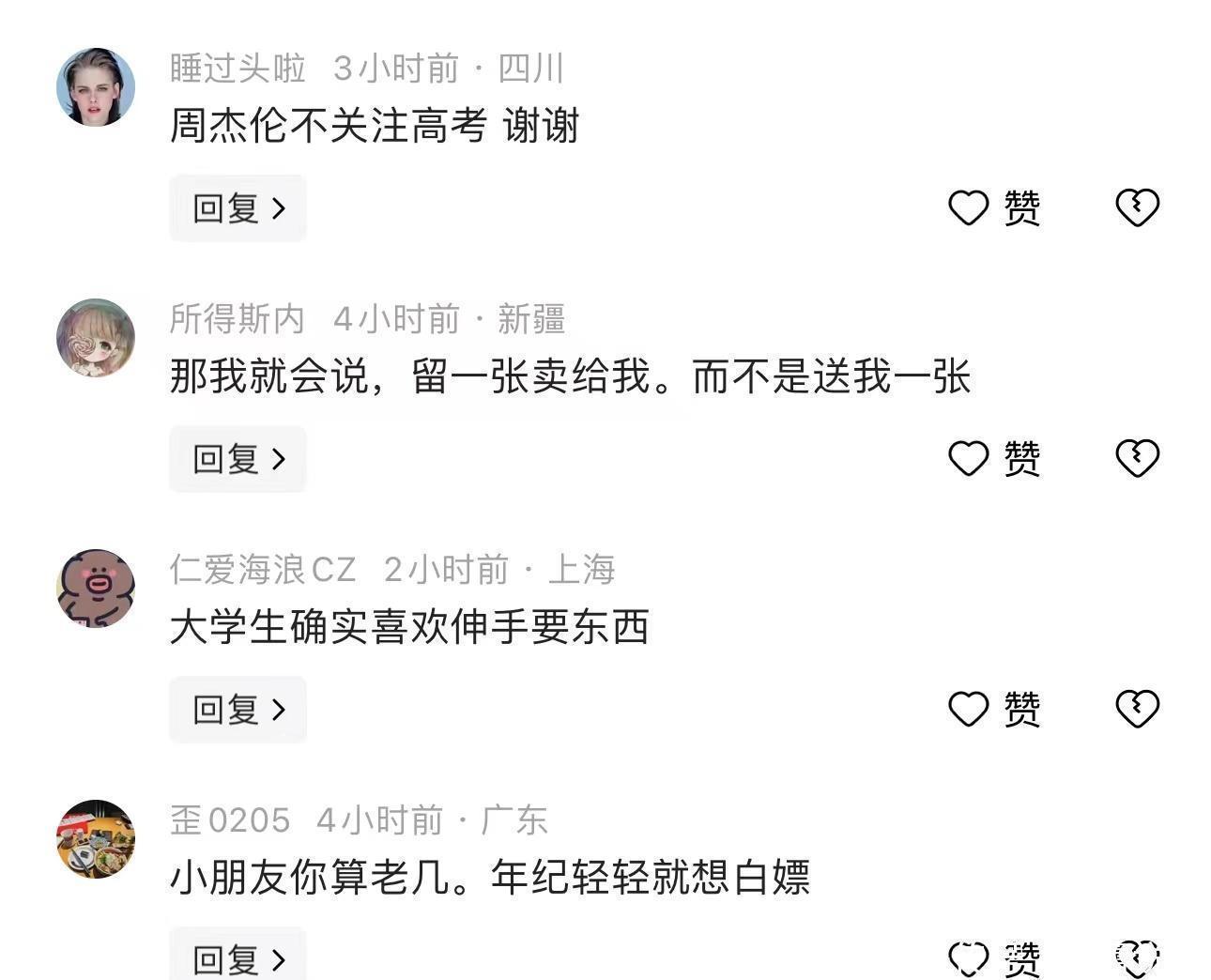Image resolution: width=1211 pixels, height=980 pixels.
Task: Like the comment by 睡过头啦
Action: pyautogui.click(x=994, y=207)
